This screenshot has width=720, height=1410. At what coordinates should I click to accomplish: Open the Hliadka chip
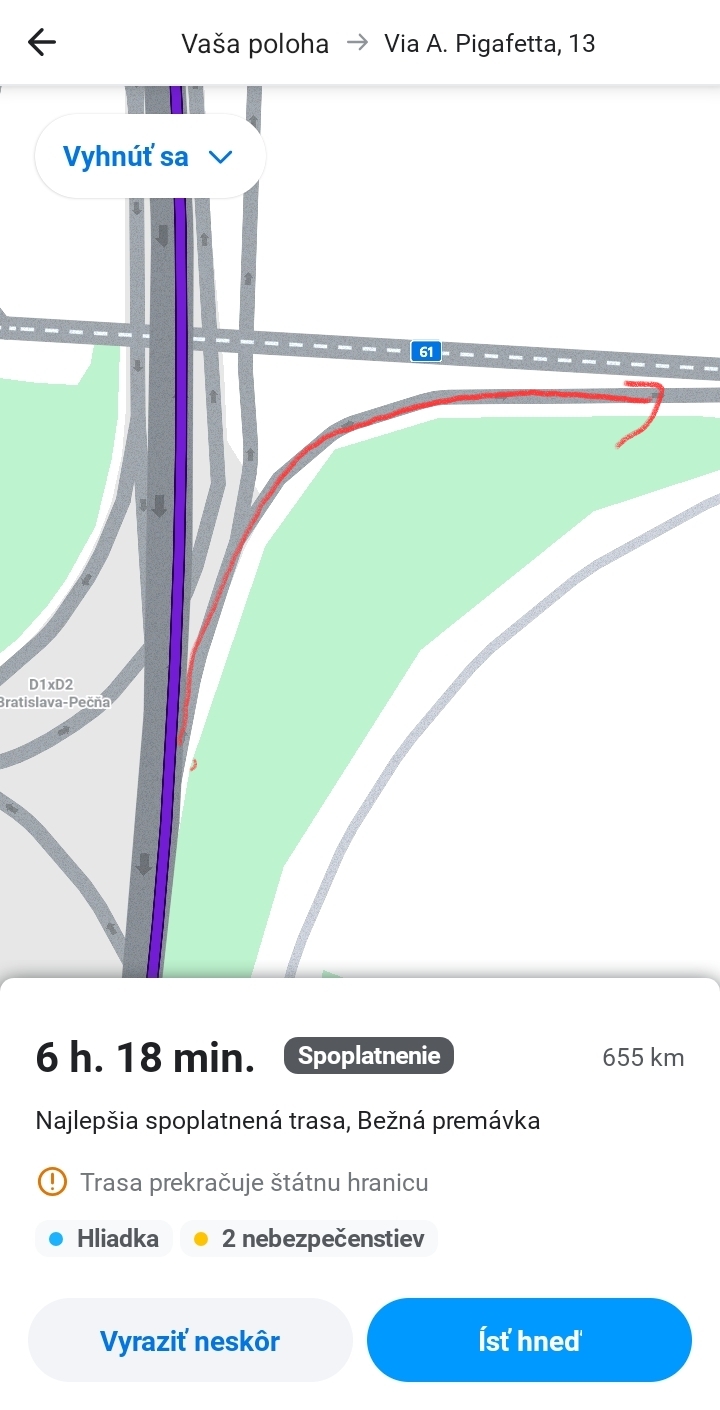(104, 1238)
